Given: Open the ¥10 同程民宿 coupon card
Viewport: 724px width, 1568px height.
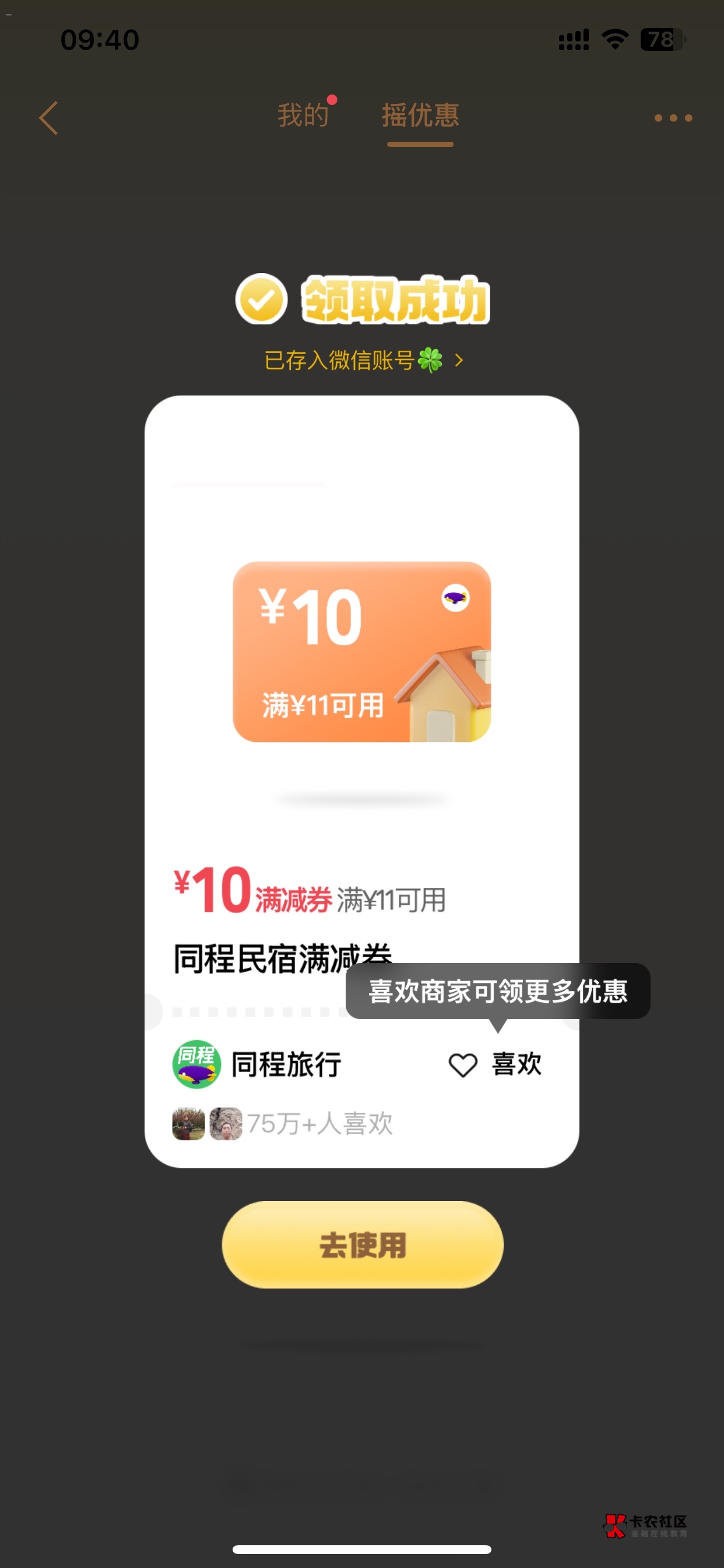Looking at the screenshot, I should 361,652.
